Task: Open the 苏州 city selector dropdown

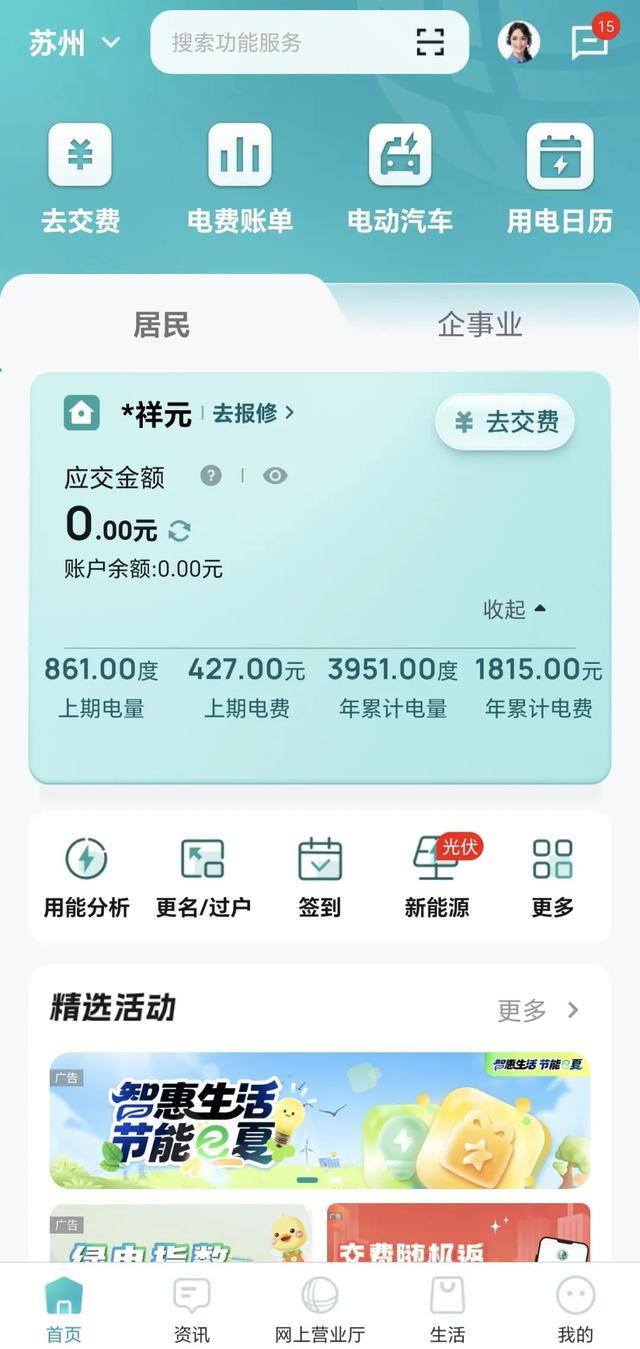Action: 75,43
